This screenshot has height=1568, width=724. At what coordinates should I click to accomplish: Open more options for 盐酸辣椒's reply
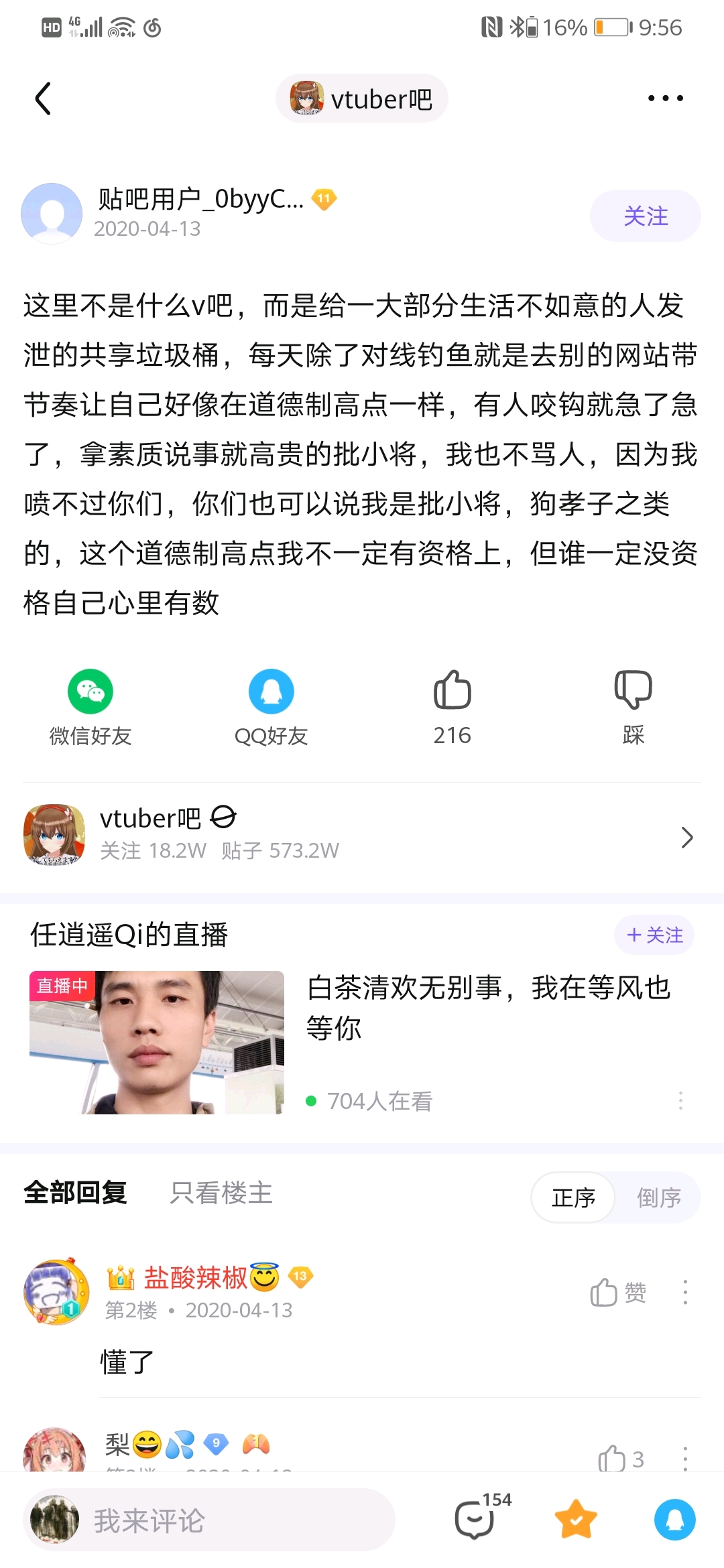pyautogui.click(x=684, y=1293)
